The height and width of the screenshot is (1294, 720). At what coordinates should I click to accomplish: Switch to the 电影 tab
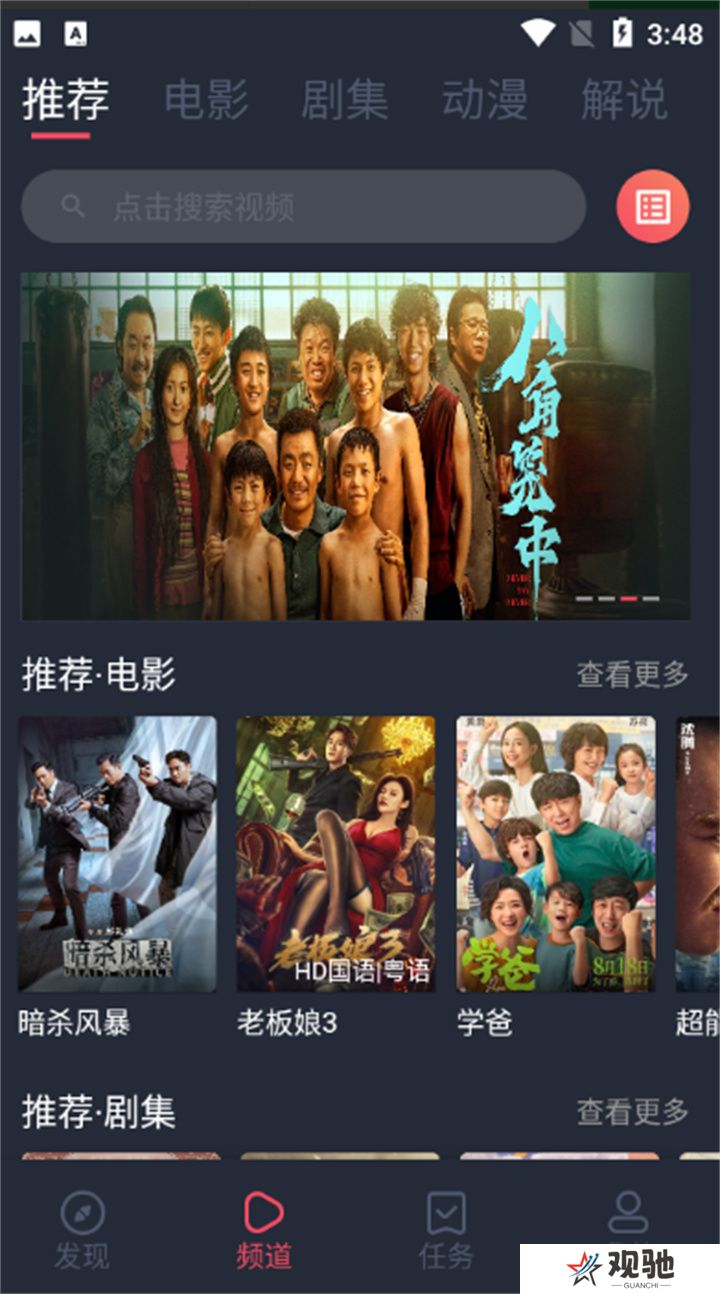pos(206,100)
